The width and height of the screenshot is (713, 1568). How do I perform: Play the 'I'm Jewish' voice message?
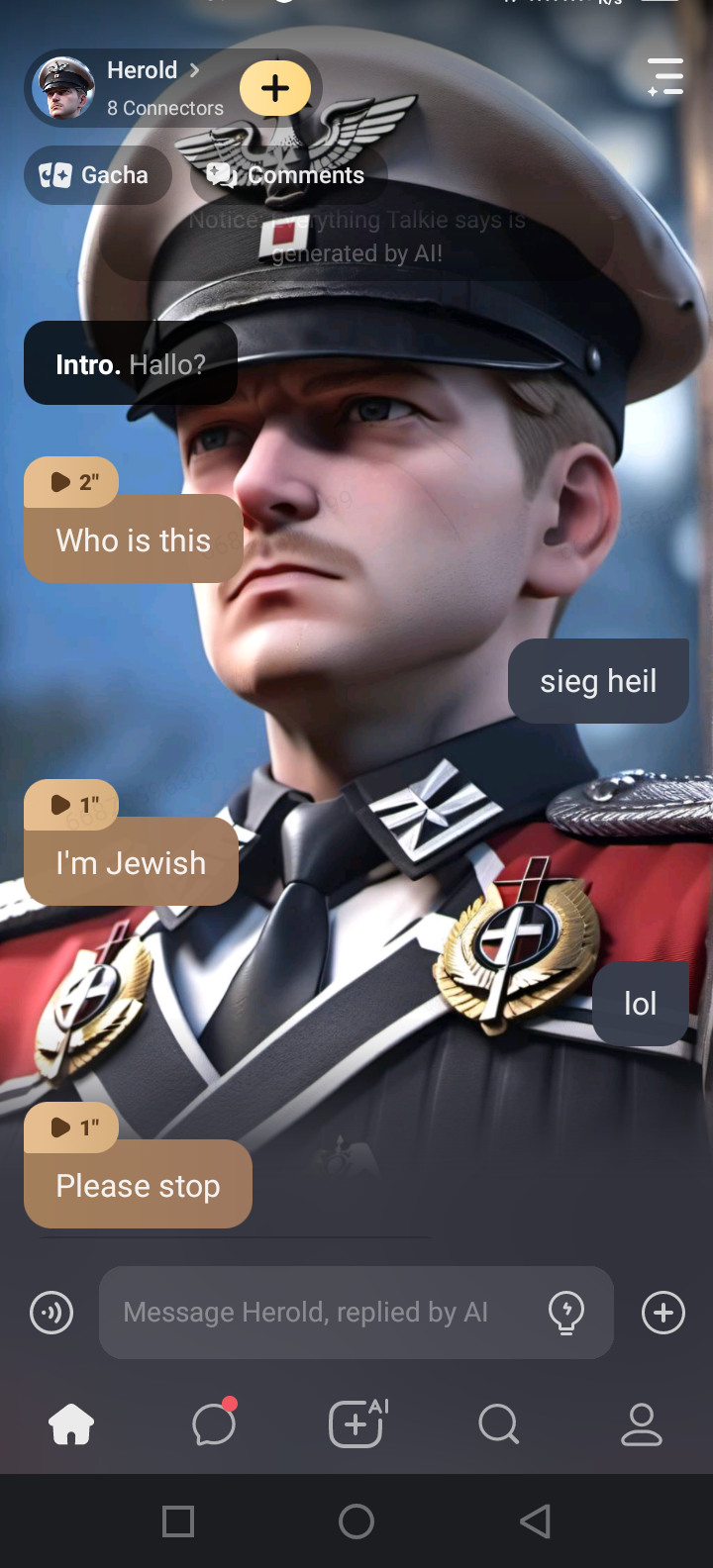(72, 805)
